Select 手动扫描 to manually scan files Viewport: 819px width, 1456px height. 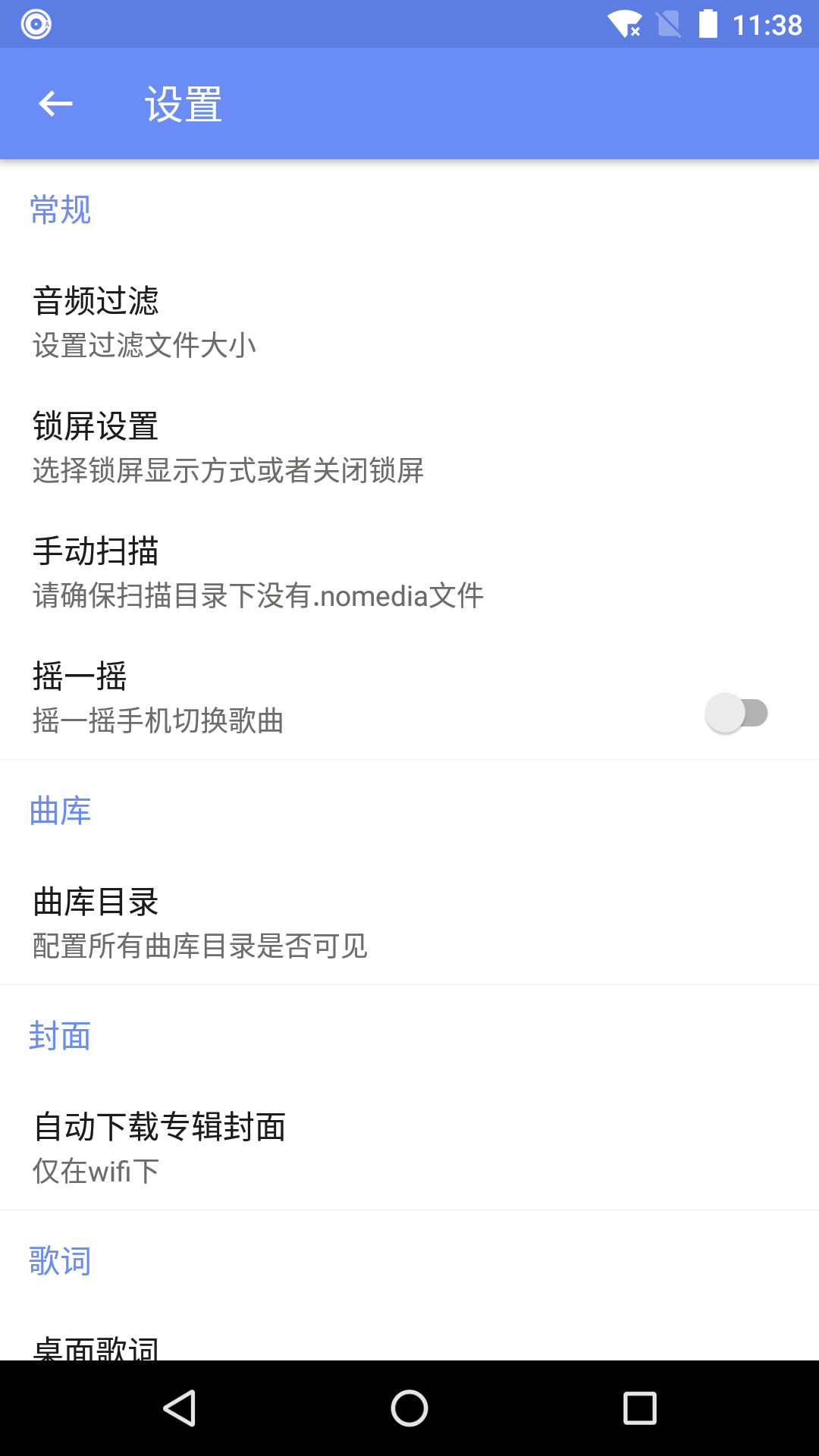pyautogui.click(x=303, y=573)
